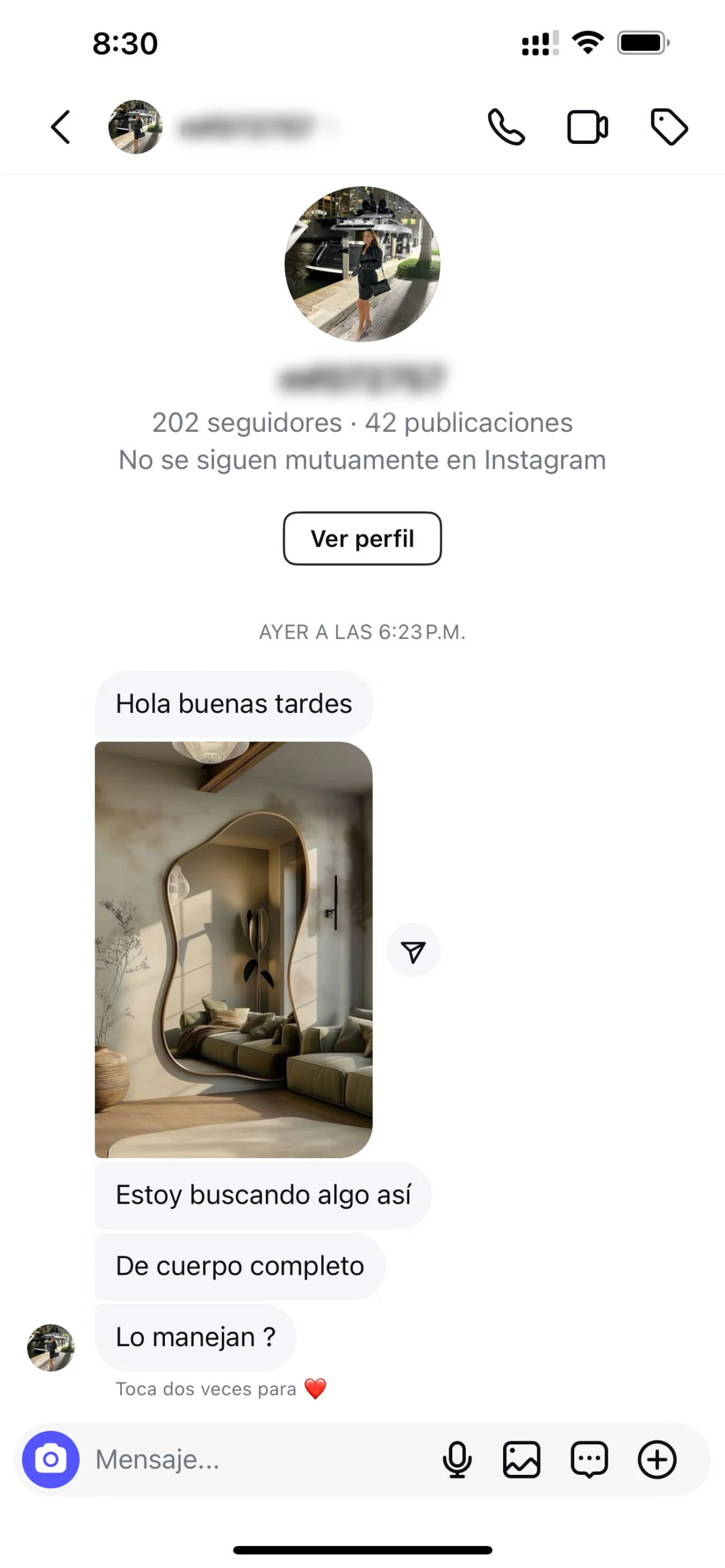Start a voice call

coord(506,127)
